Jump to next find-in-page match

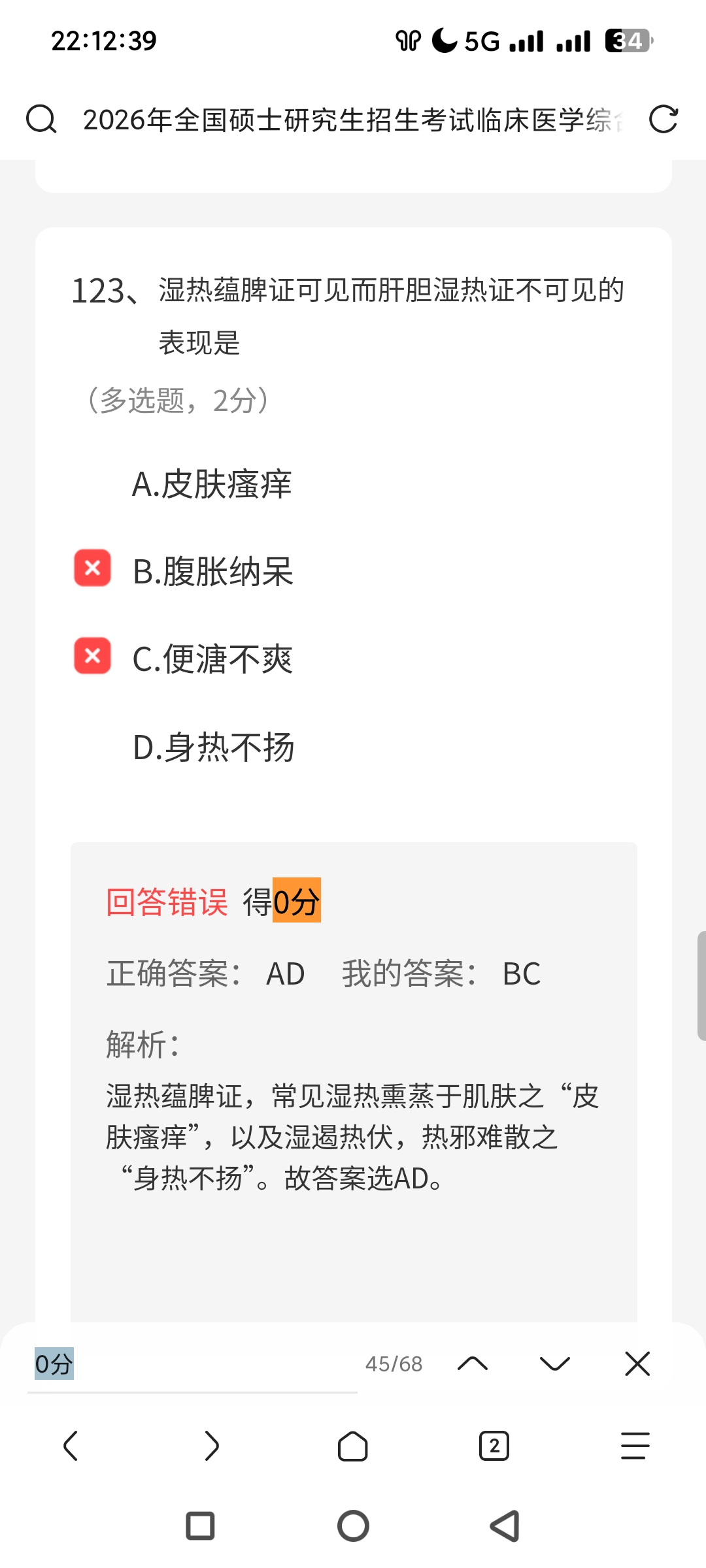click(x=555, y=1364)
